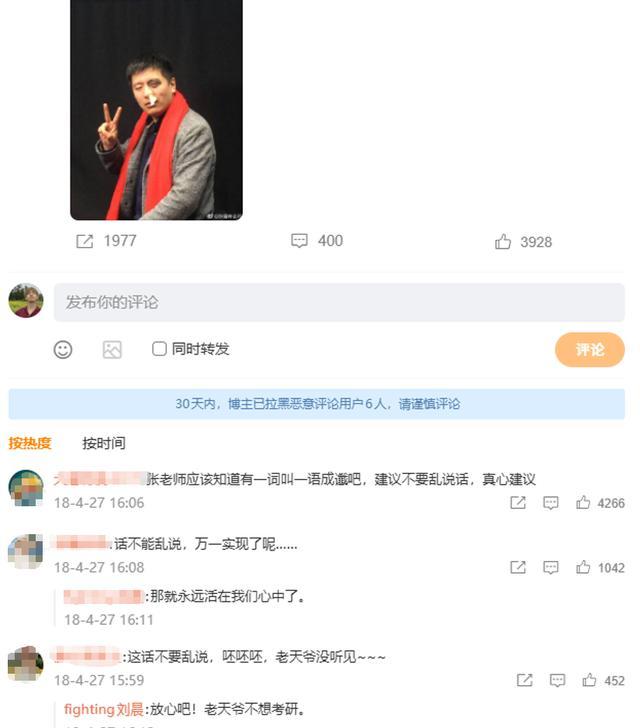Submit with the orange 评论 button
Image resolution: width=640 pixels, height=728 pixels.
(x=589, y=349)
